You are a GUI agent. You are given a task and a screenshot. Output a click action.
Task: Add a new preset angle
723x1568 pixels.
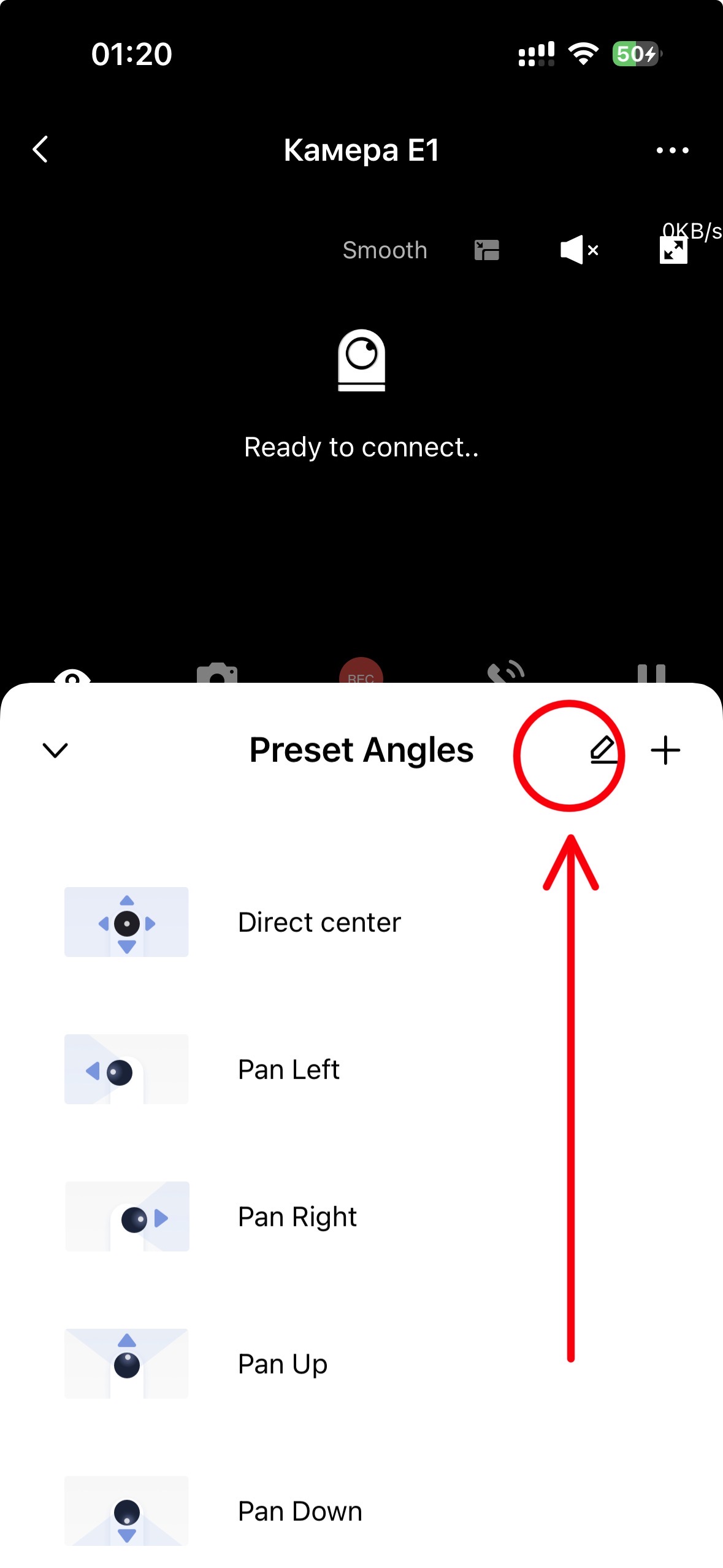[x=665, y=750]
